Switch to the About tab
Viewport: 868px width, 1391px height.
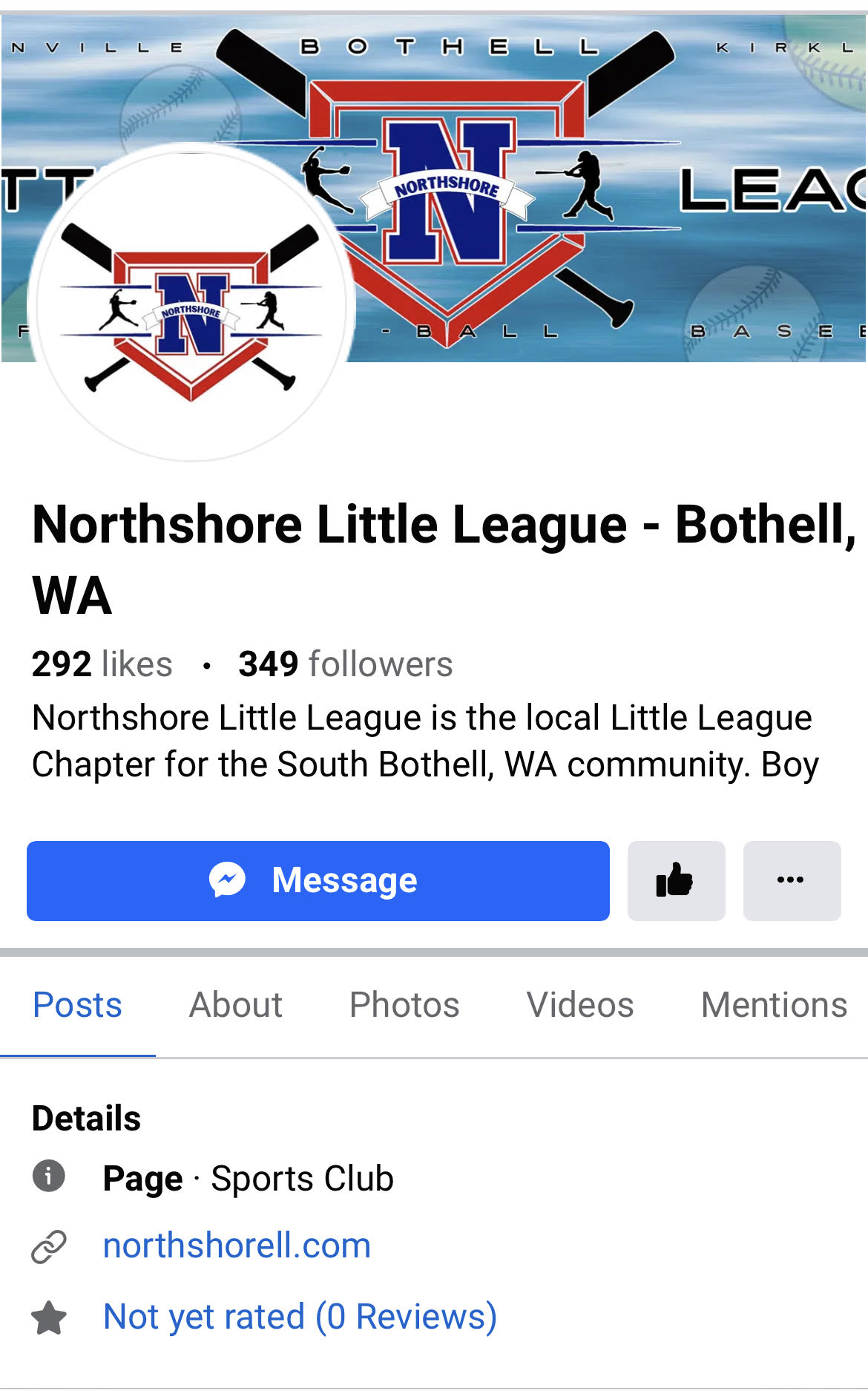(236, 1005)
